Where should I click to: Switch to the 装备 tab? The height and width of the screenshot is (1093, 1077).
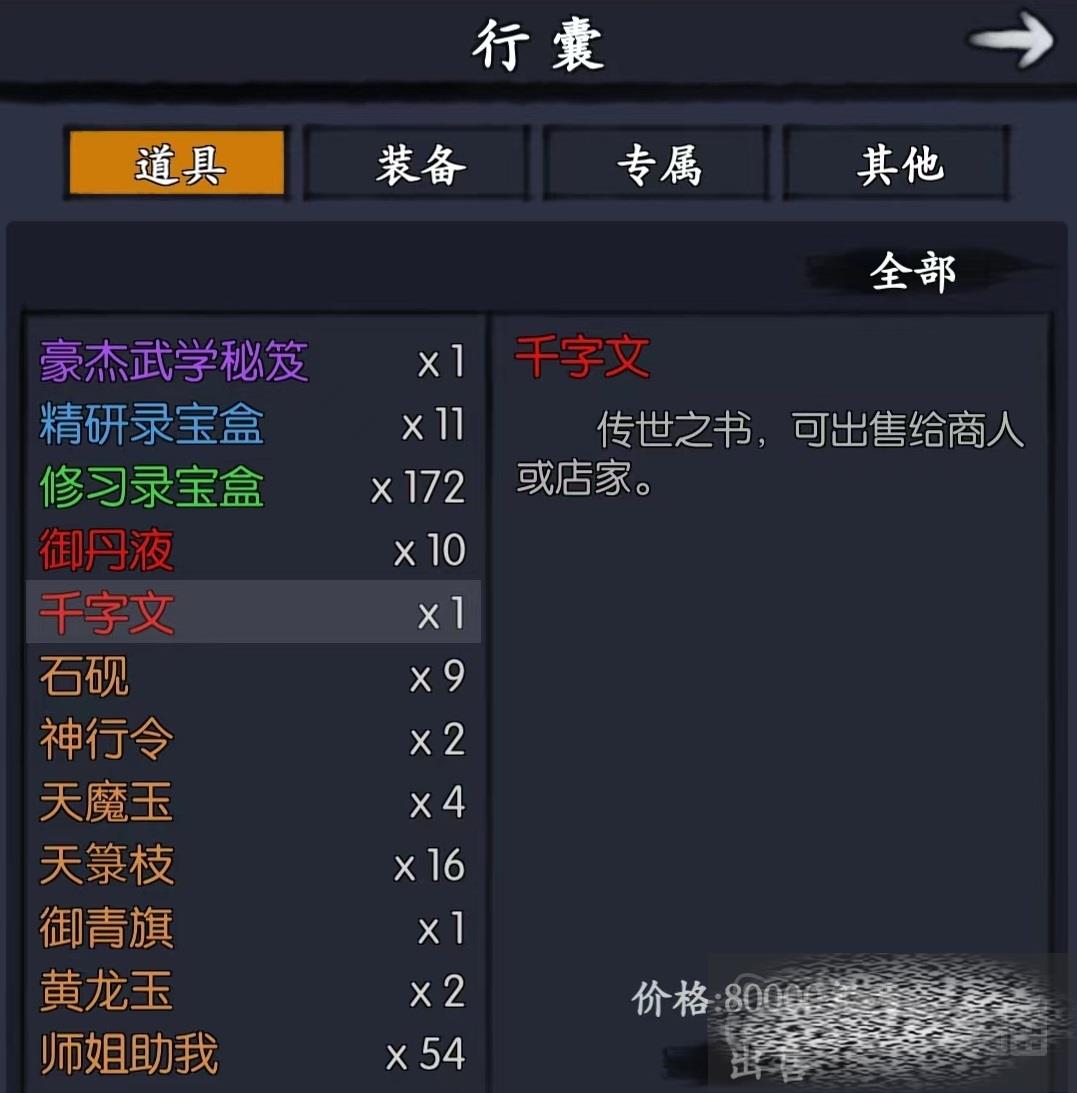(419, 164)
